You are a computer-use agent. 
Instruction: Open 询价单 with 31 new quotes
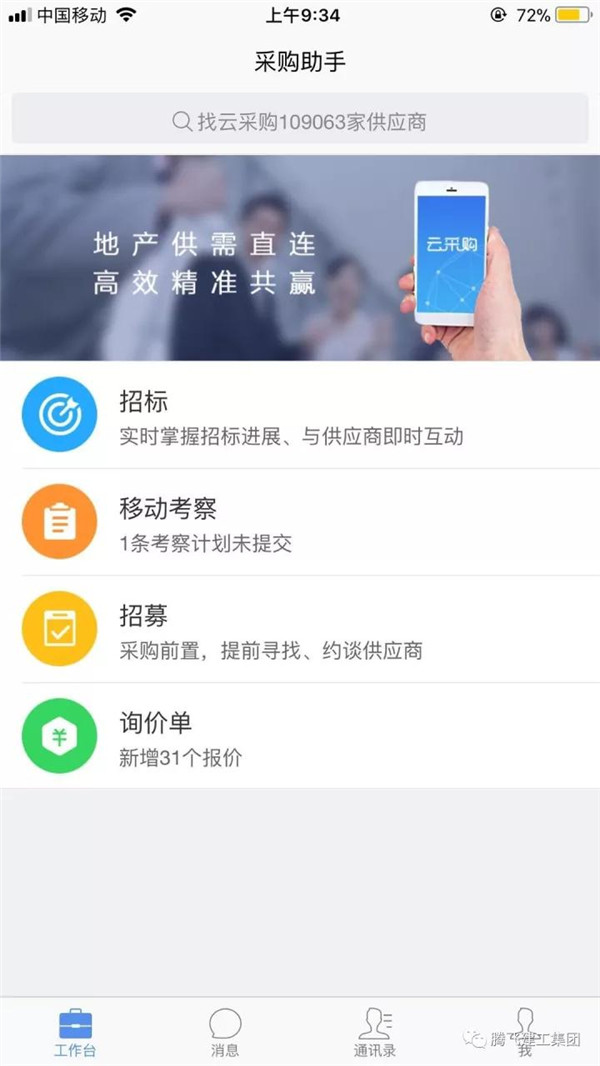[x=300, y=737]
